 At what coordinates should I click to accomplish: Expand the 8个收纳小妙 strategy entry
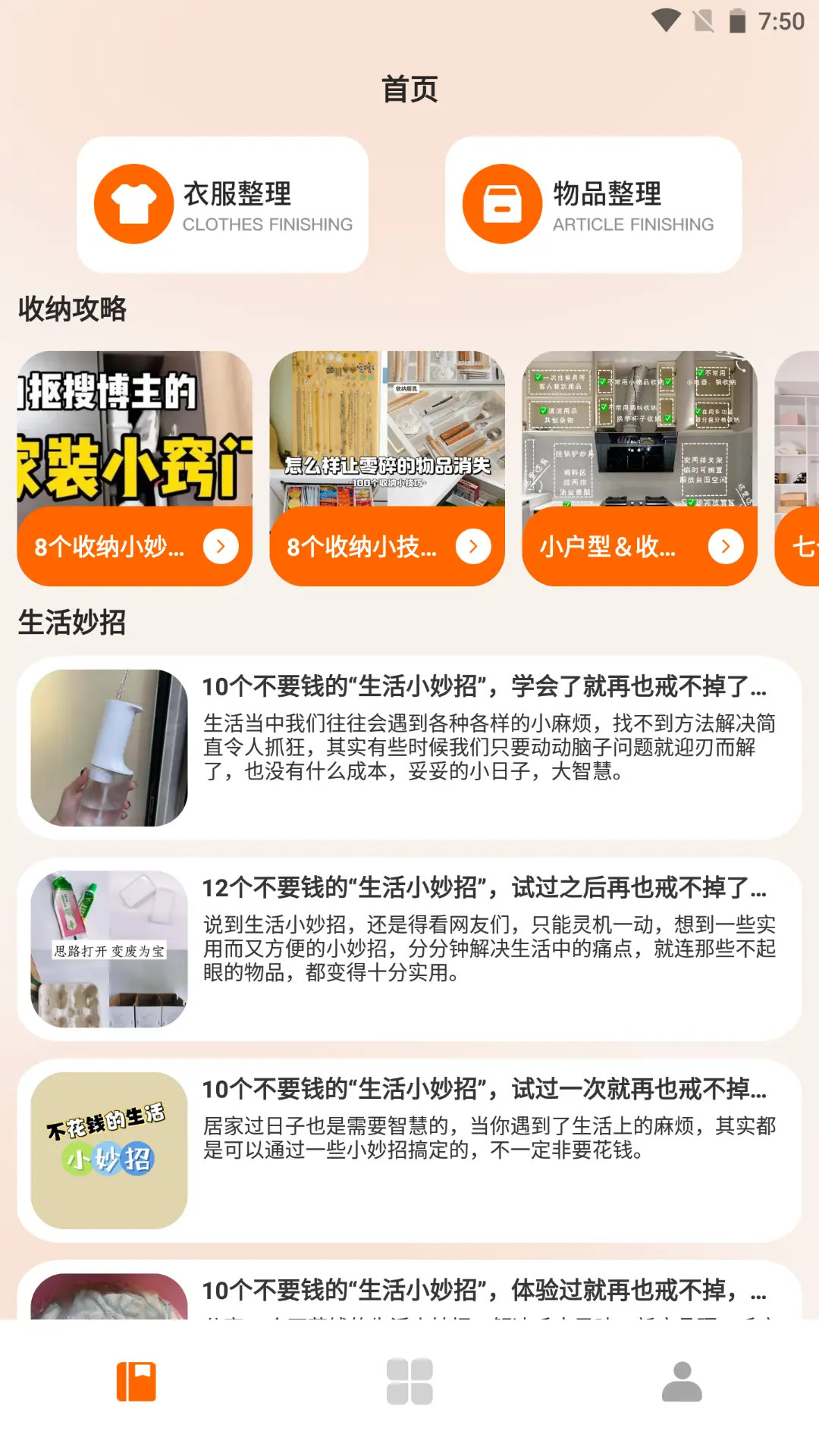[135, 463]
